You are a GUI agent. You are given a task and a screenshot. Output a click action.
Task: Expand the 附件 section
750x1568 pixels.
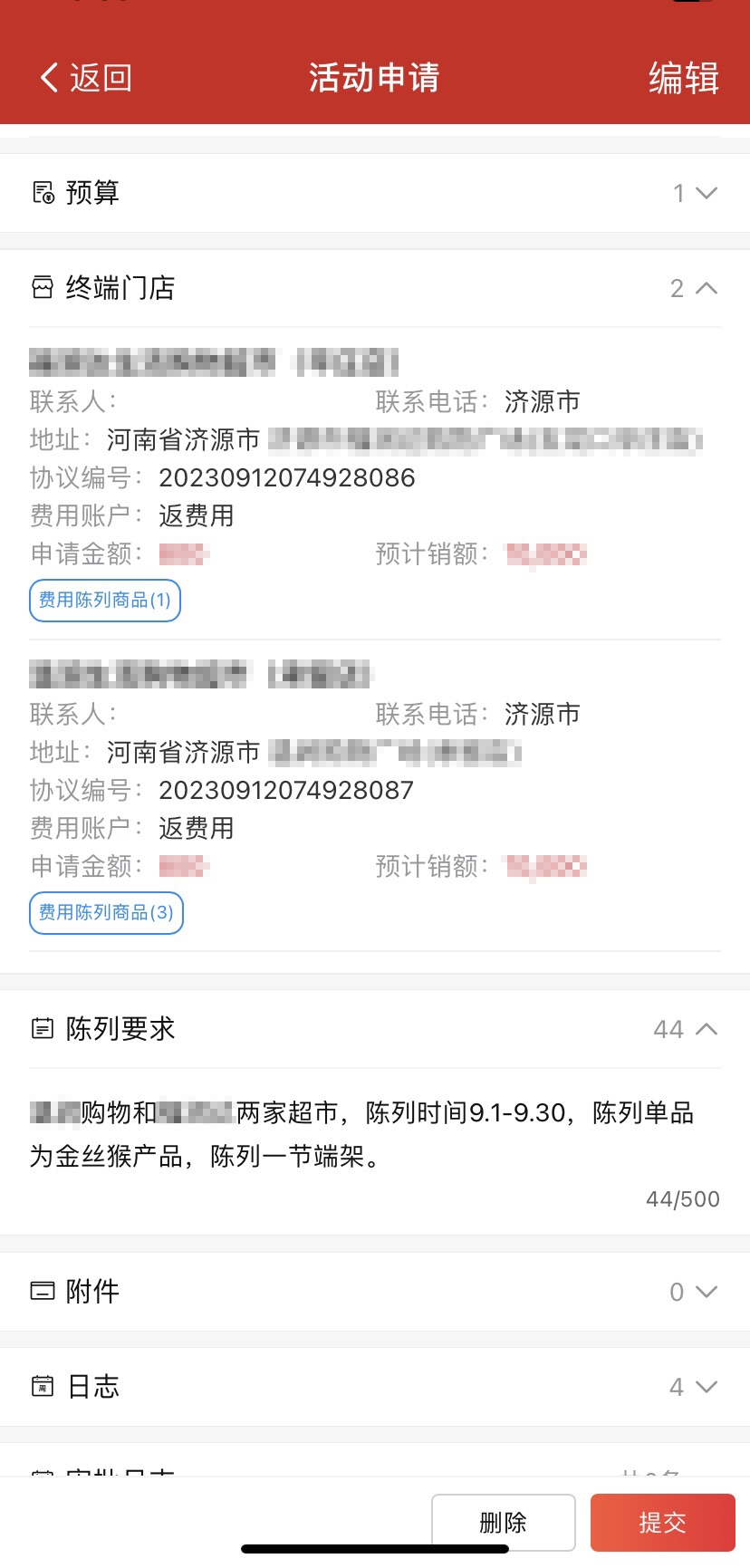[705, 1292]
